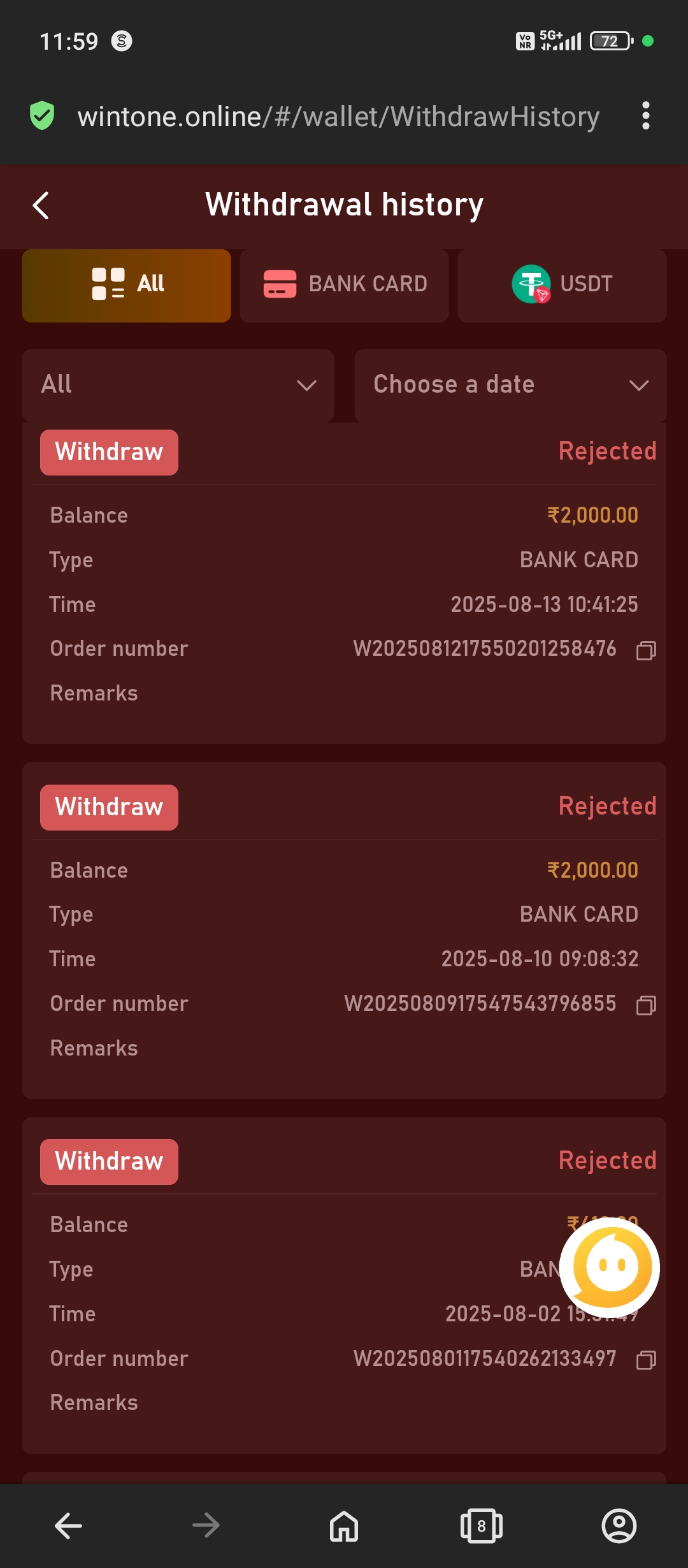Navigate back in the browser toolbar
This screenshot has height=1568, width=688.
tap(68, 1526)
